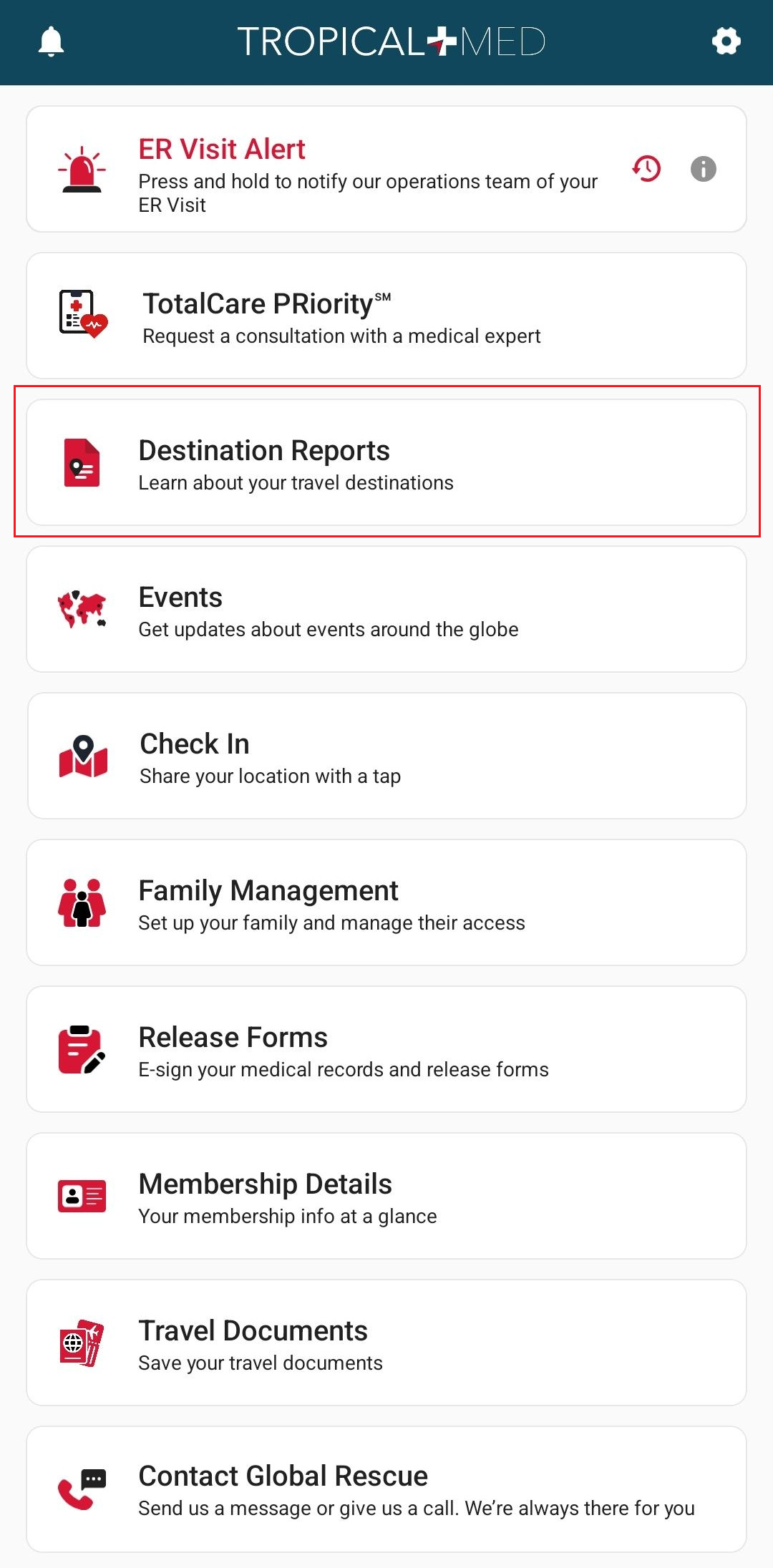Open Travel Documents
Screen dimensions: 773x1568
pyautogui.click(x=386, y=1343)
